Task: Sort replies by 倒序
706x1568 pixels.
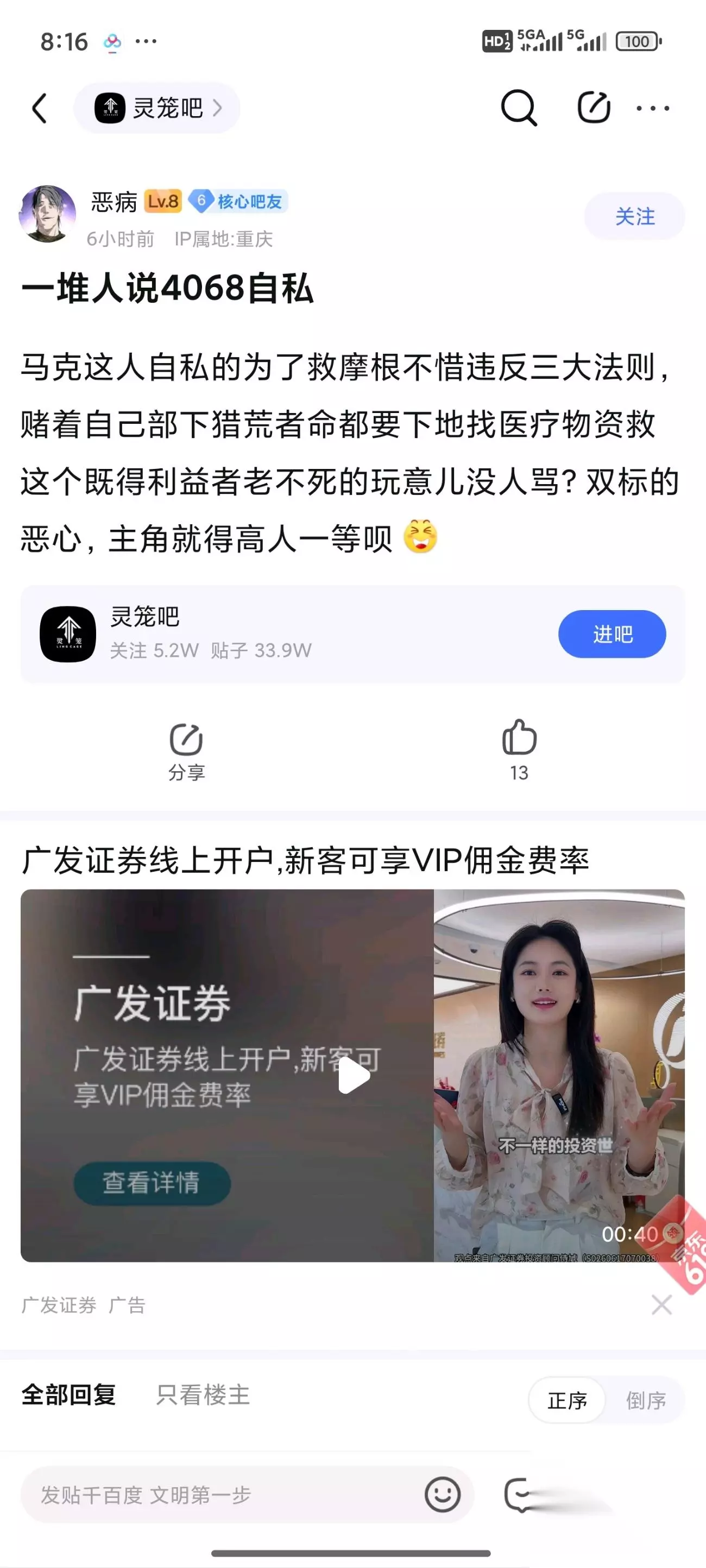Action: point(646,1400)
